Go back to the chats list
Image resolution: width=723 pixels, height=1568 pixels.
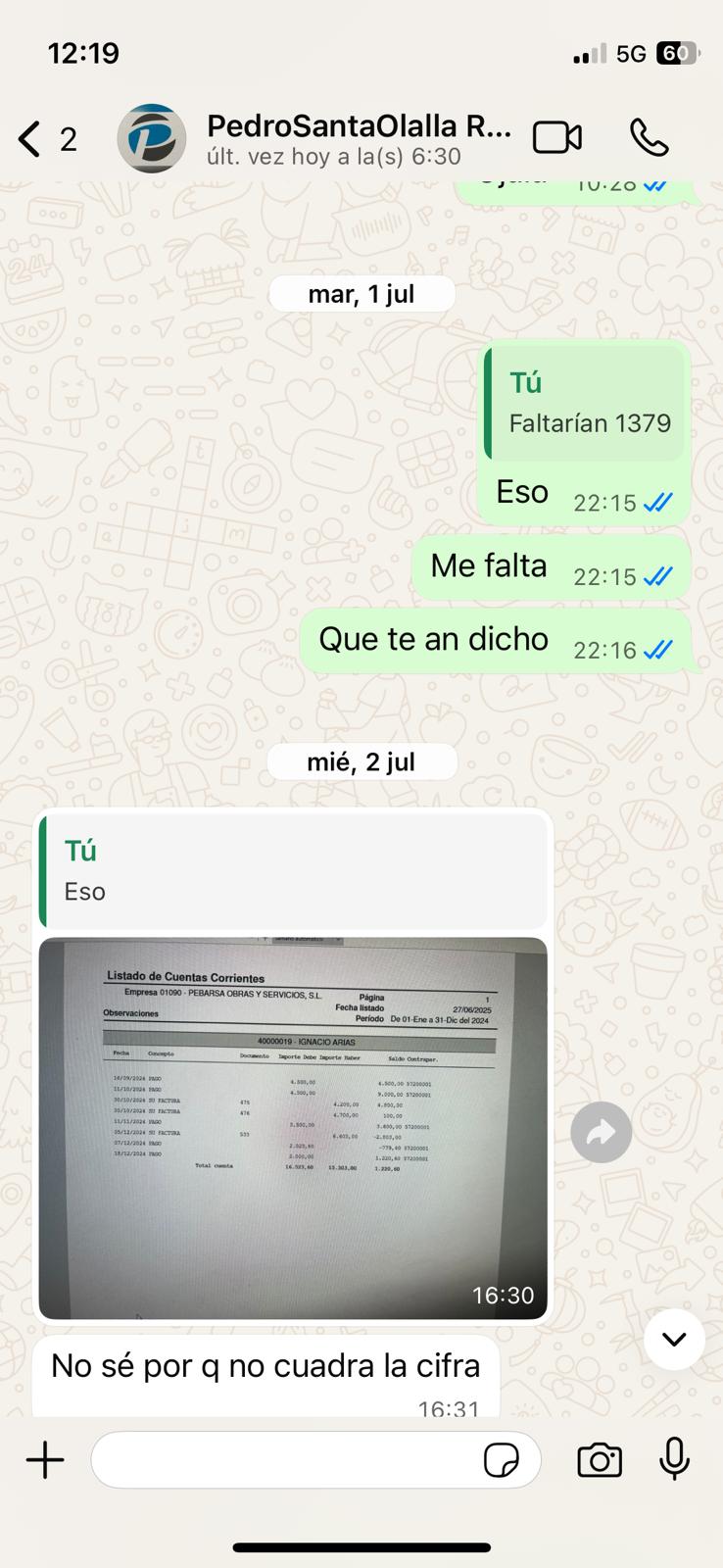point(31,139)
